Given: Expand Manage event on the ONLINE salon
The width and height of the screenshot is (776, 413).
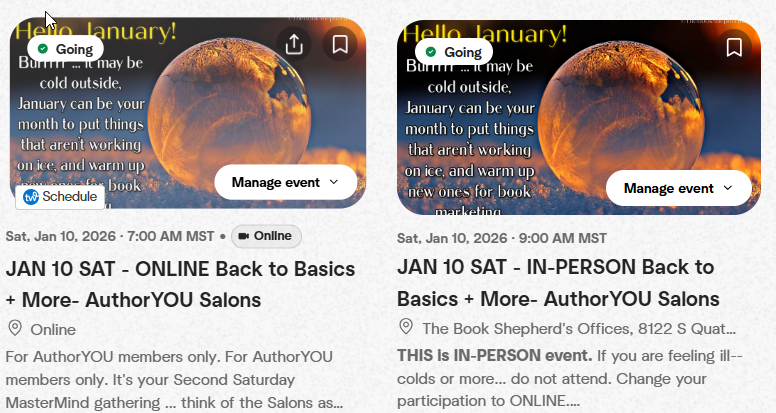Looking at the screenshot, I should (x=285, y=182).
